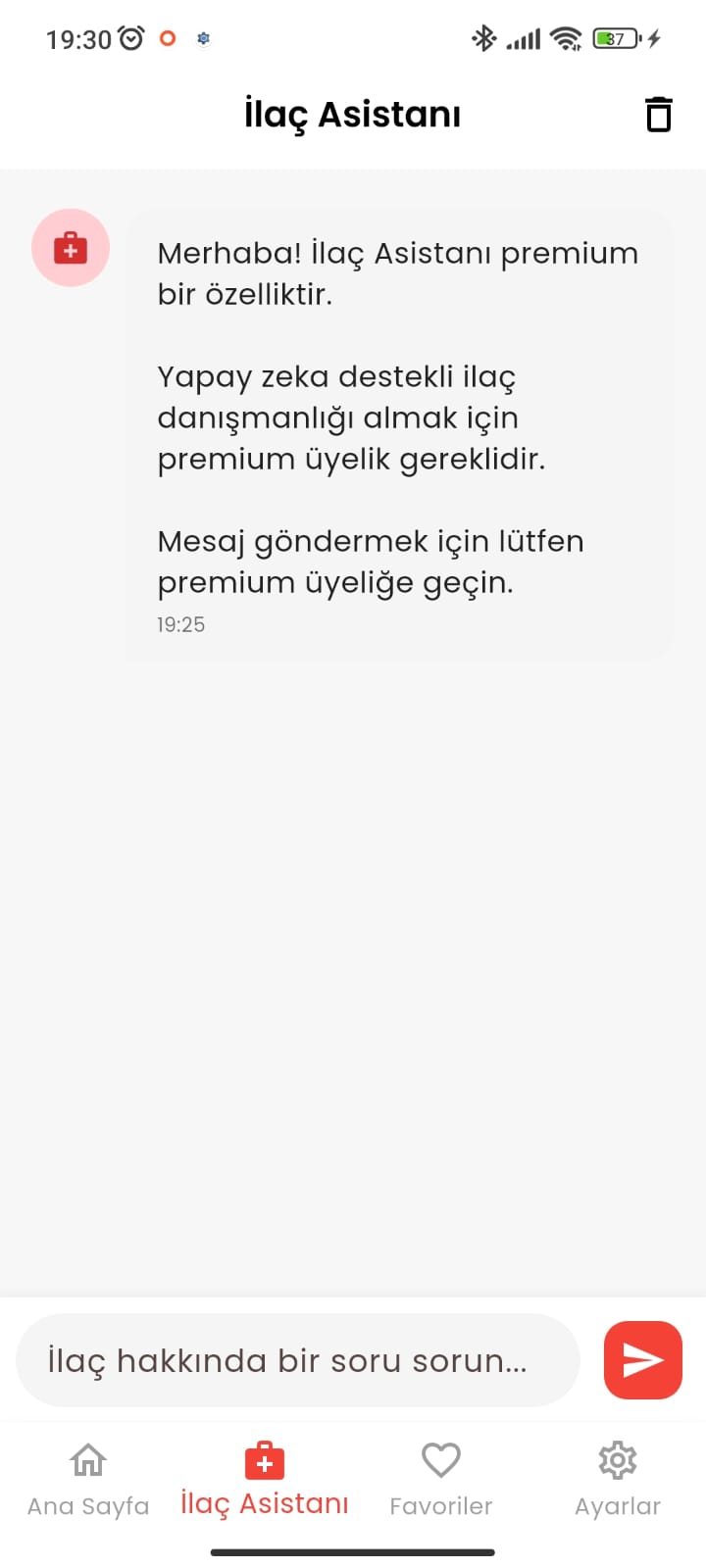Select the Ayarlar tab
This screenshot has width=706, height=1568.
(618, 1505)
